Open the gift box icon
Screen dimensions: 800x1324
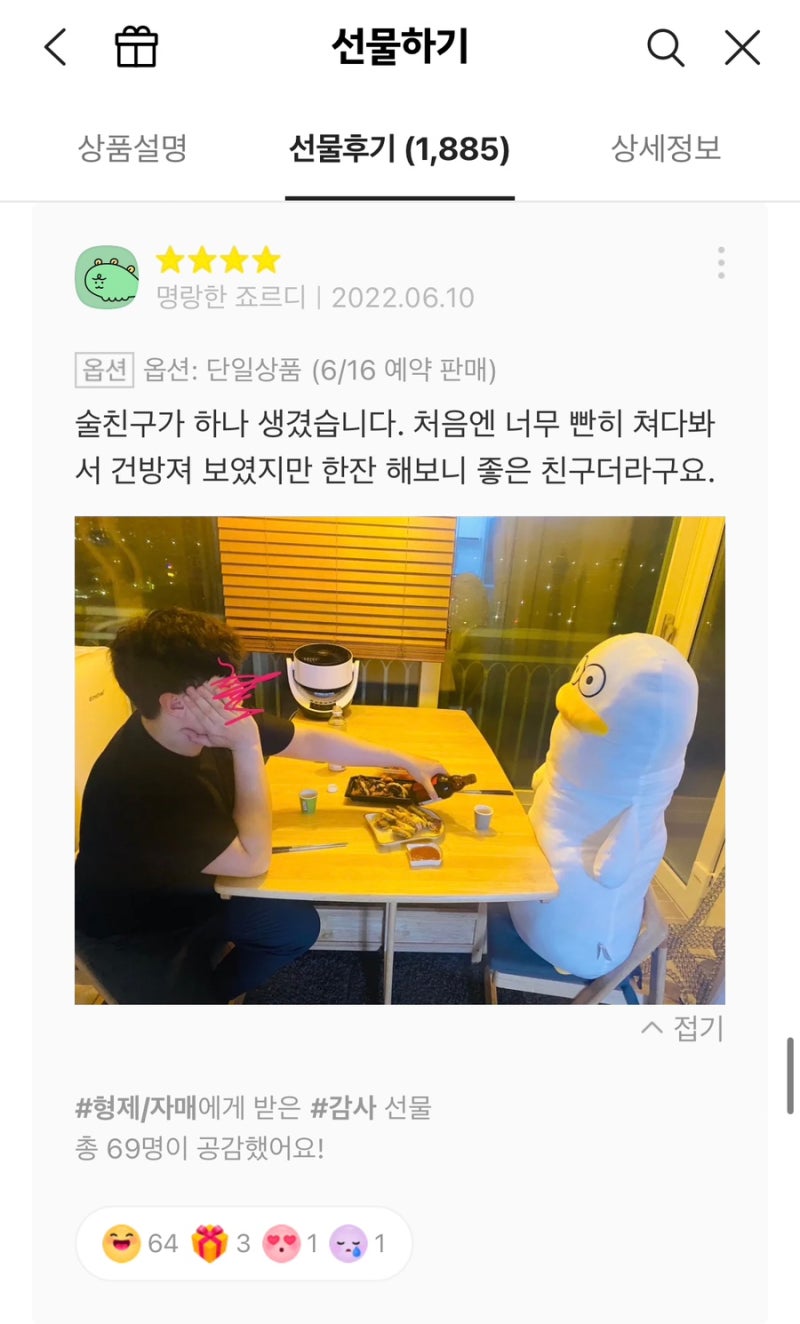click(136, 47)
